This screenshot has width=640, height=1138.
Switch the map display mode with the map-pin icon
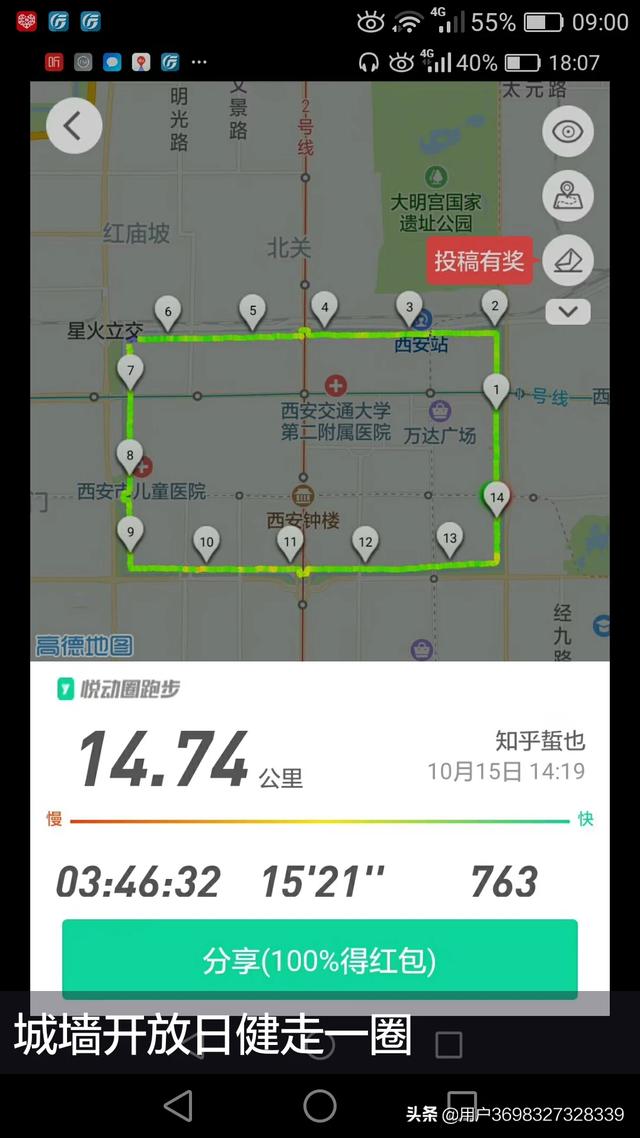[568, 196]
